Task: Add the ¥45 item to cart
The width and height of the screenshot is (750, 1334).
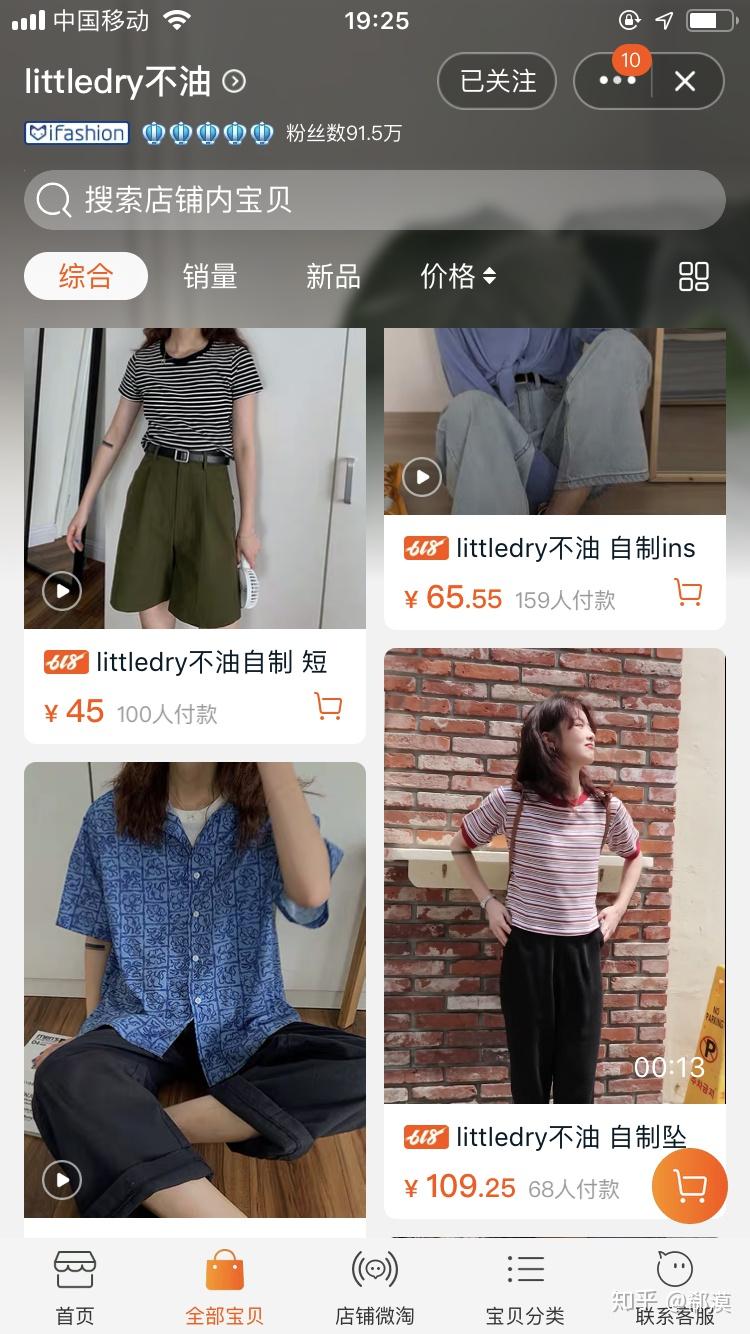Action: point(328,708)
